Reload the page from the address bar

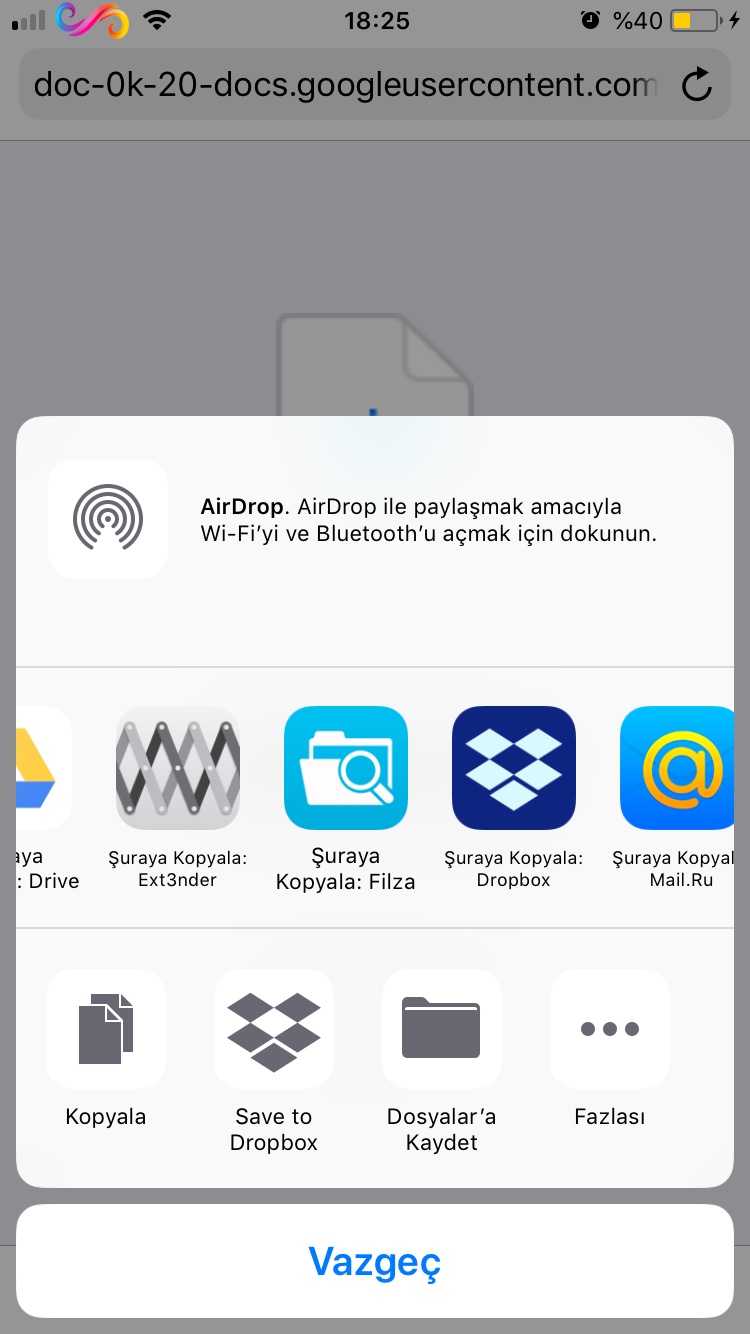coord(697,86)
